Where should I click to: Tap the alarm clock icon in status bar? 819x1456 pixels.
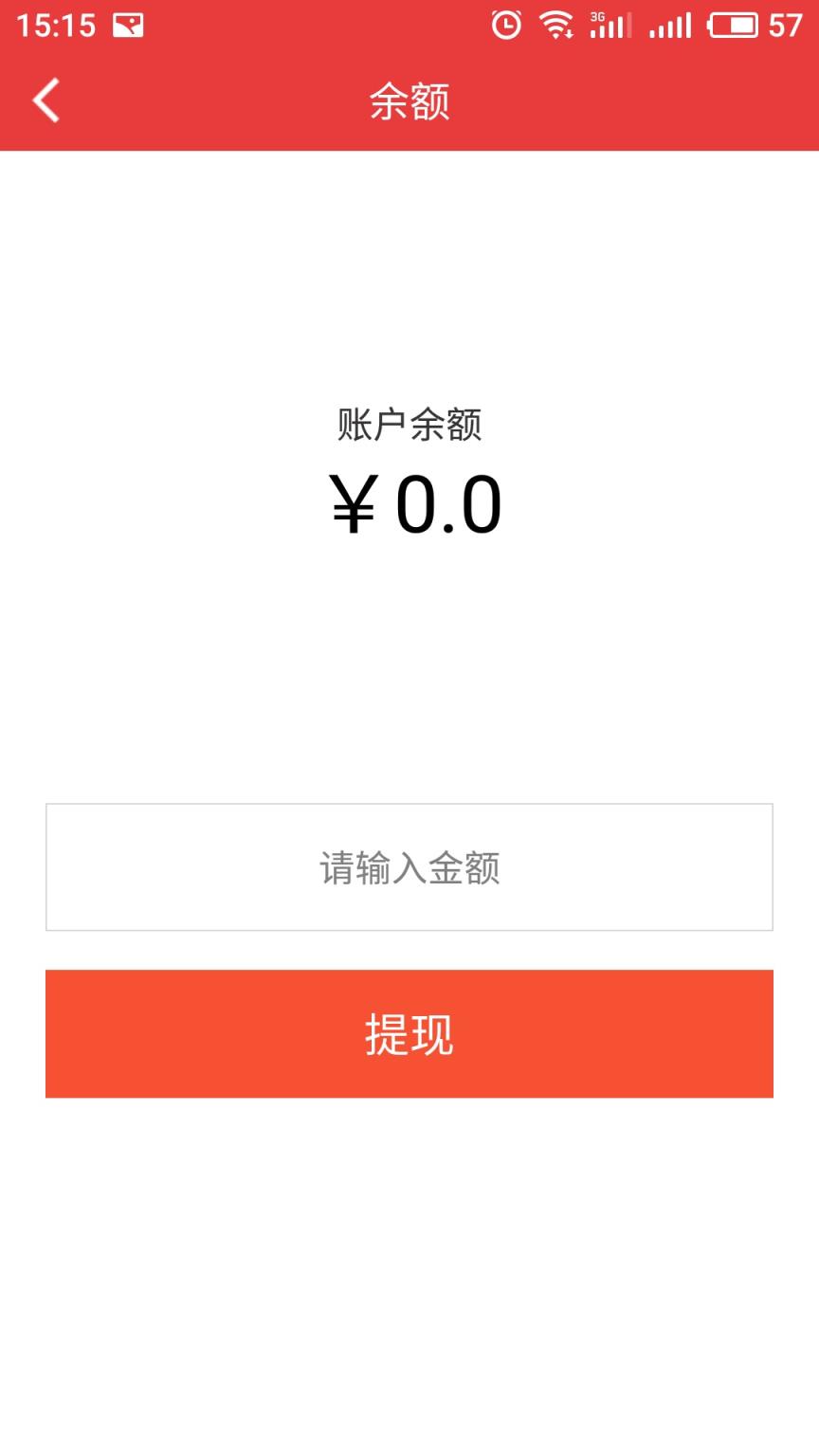pyautogui.click(x=508, y=24)
